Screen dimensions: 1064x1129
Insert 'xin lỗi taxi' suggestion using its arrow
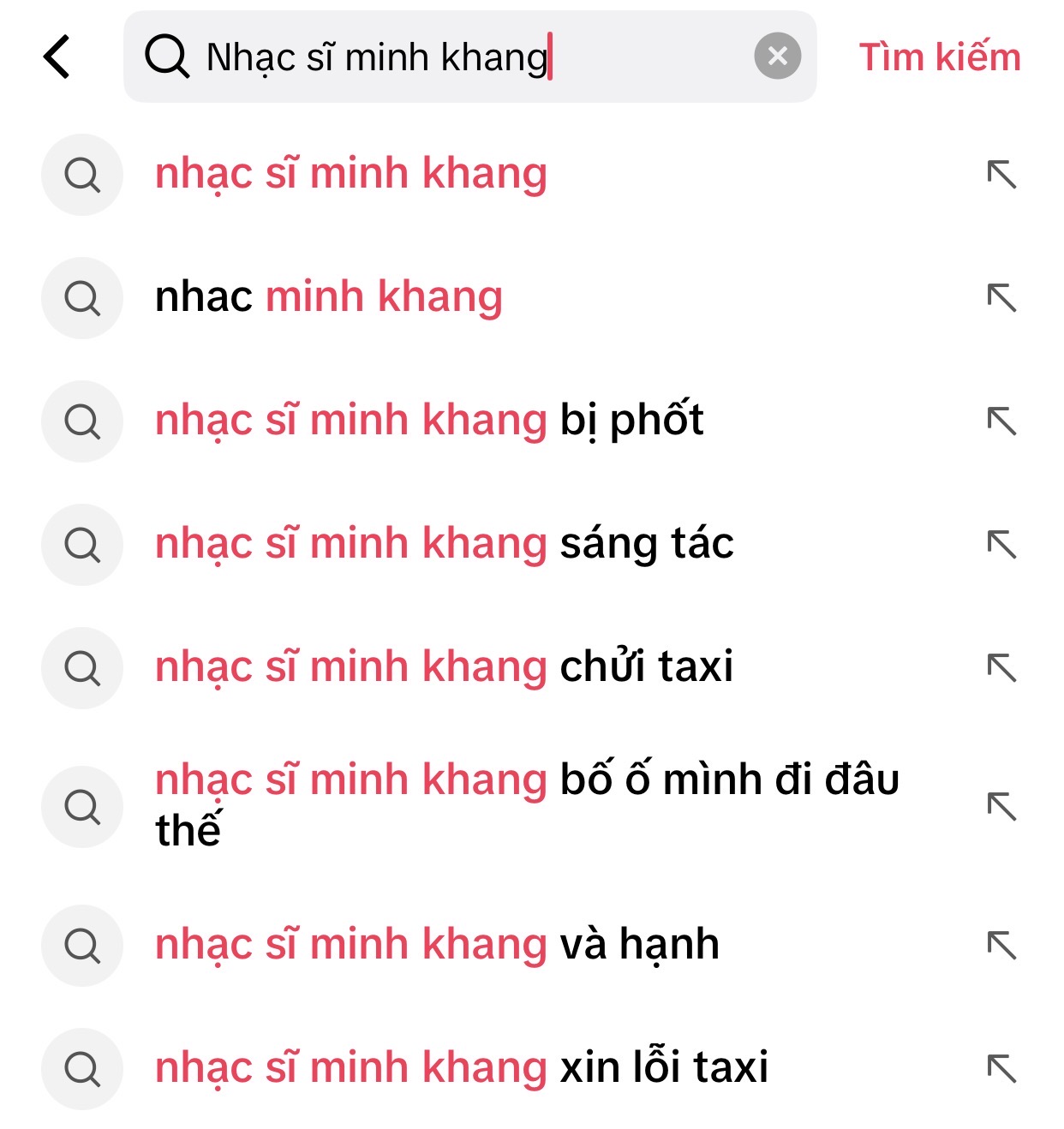point(1001,1068)
